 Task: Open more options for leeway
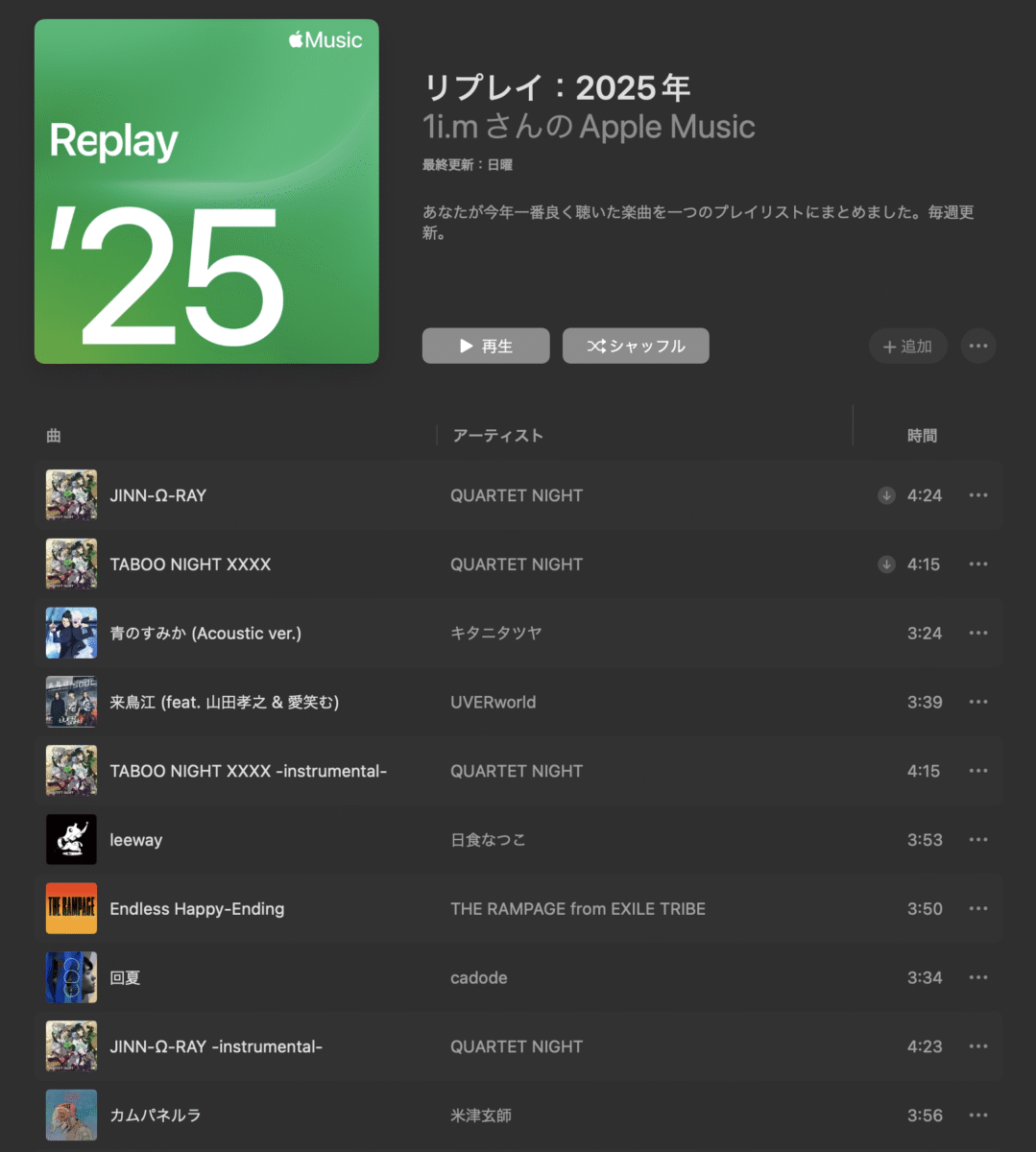click(x=978, y=840)
